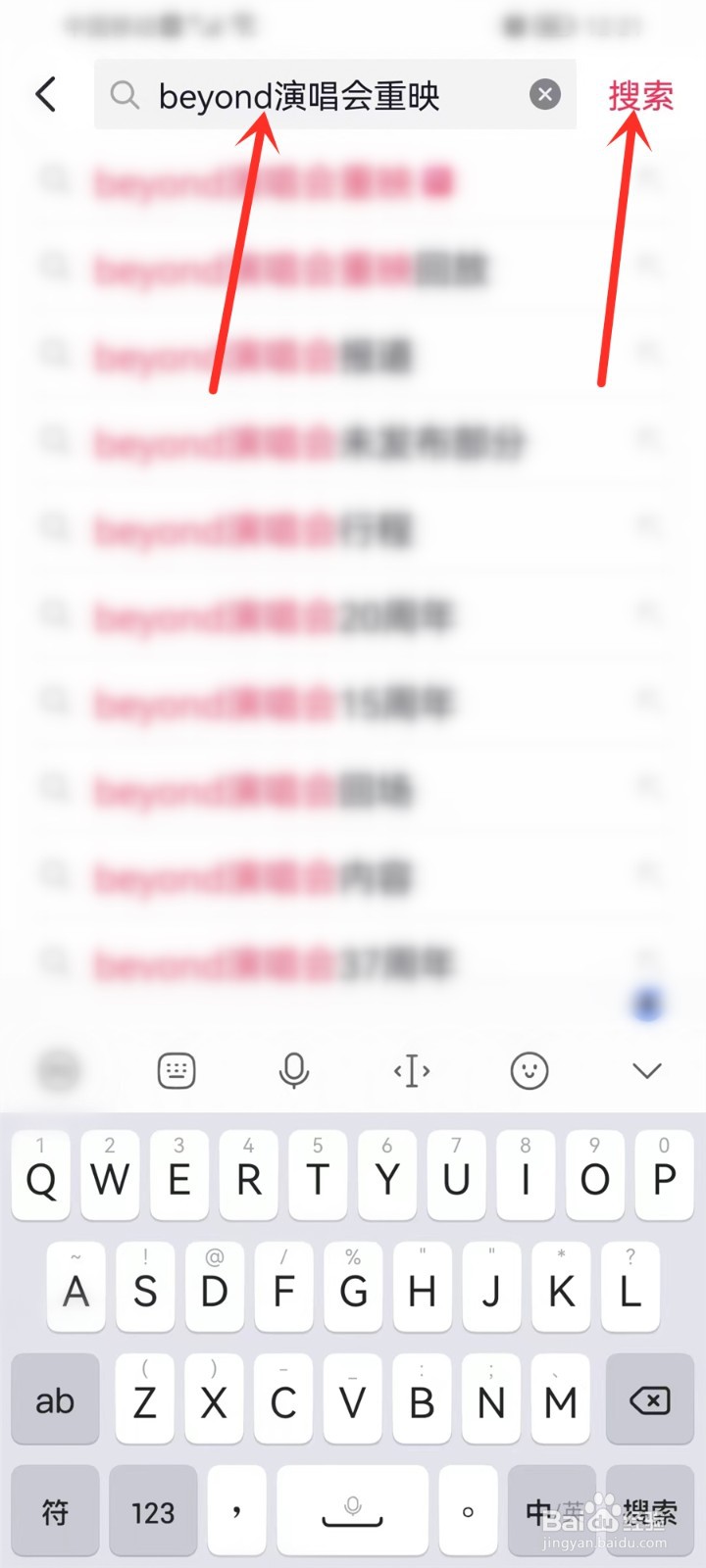Select the first beyond search suggestion
This screenshot has width=706, height=1568.
[x=275, y=182]
